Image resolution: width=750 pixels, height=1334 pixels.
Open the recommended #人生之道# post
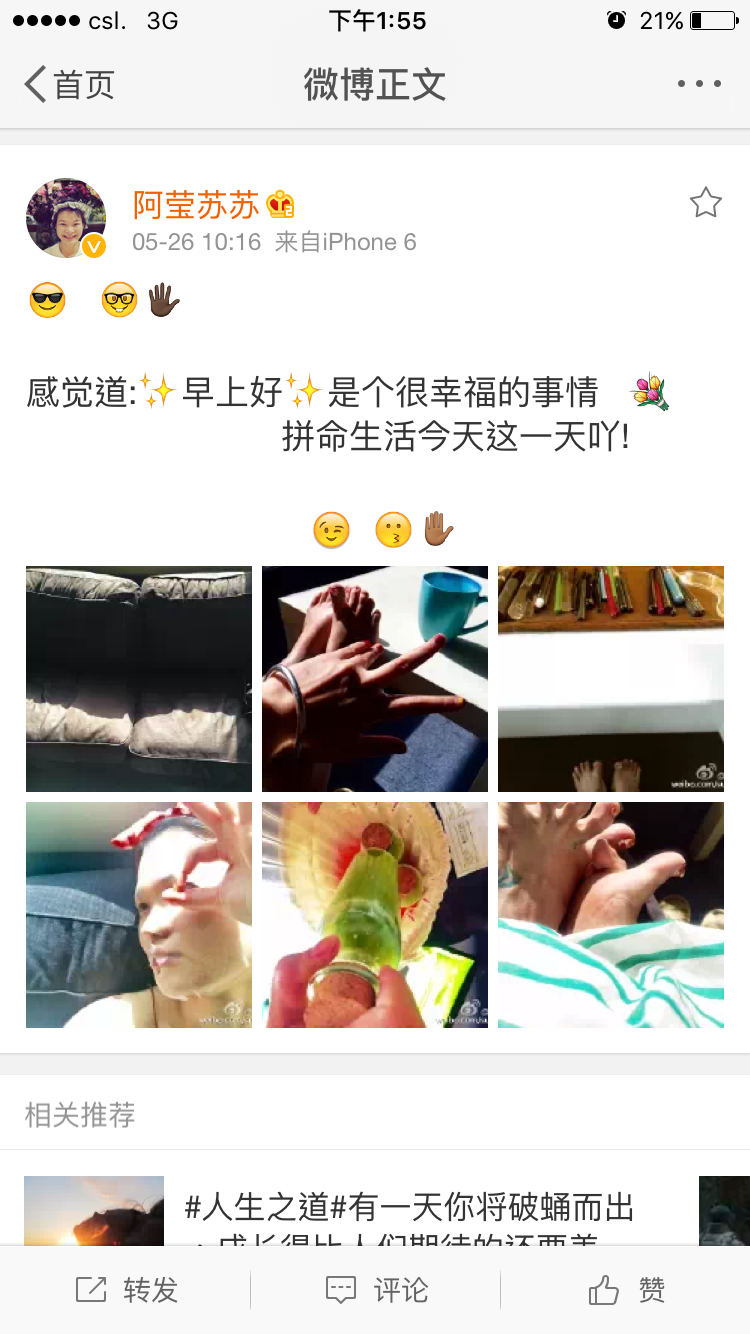click(410, 1210)
